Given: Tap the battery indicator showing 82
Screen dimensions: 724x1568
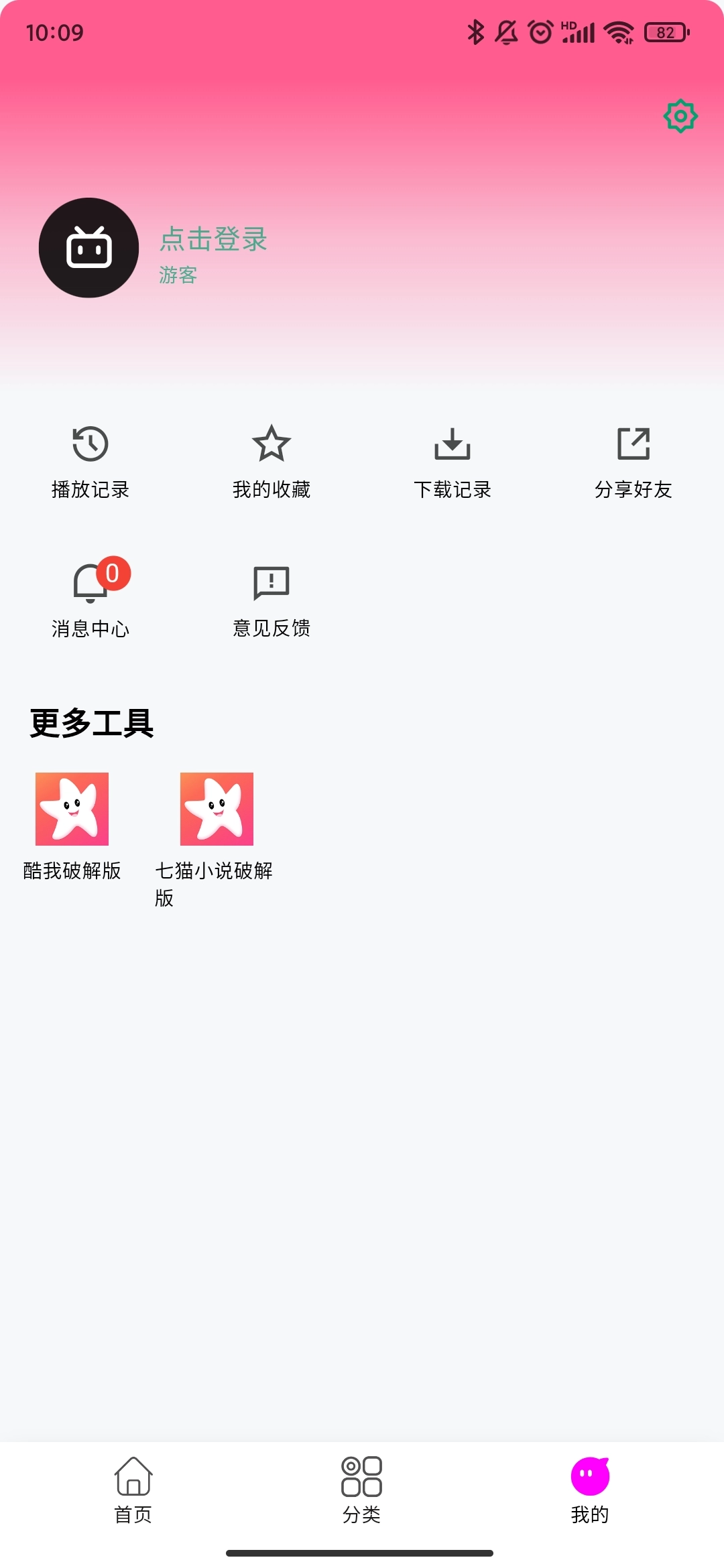Looking at the screenshot, I should [x=667, y=33].
